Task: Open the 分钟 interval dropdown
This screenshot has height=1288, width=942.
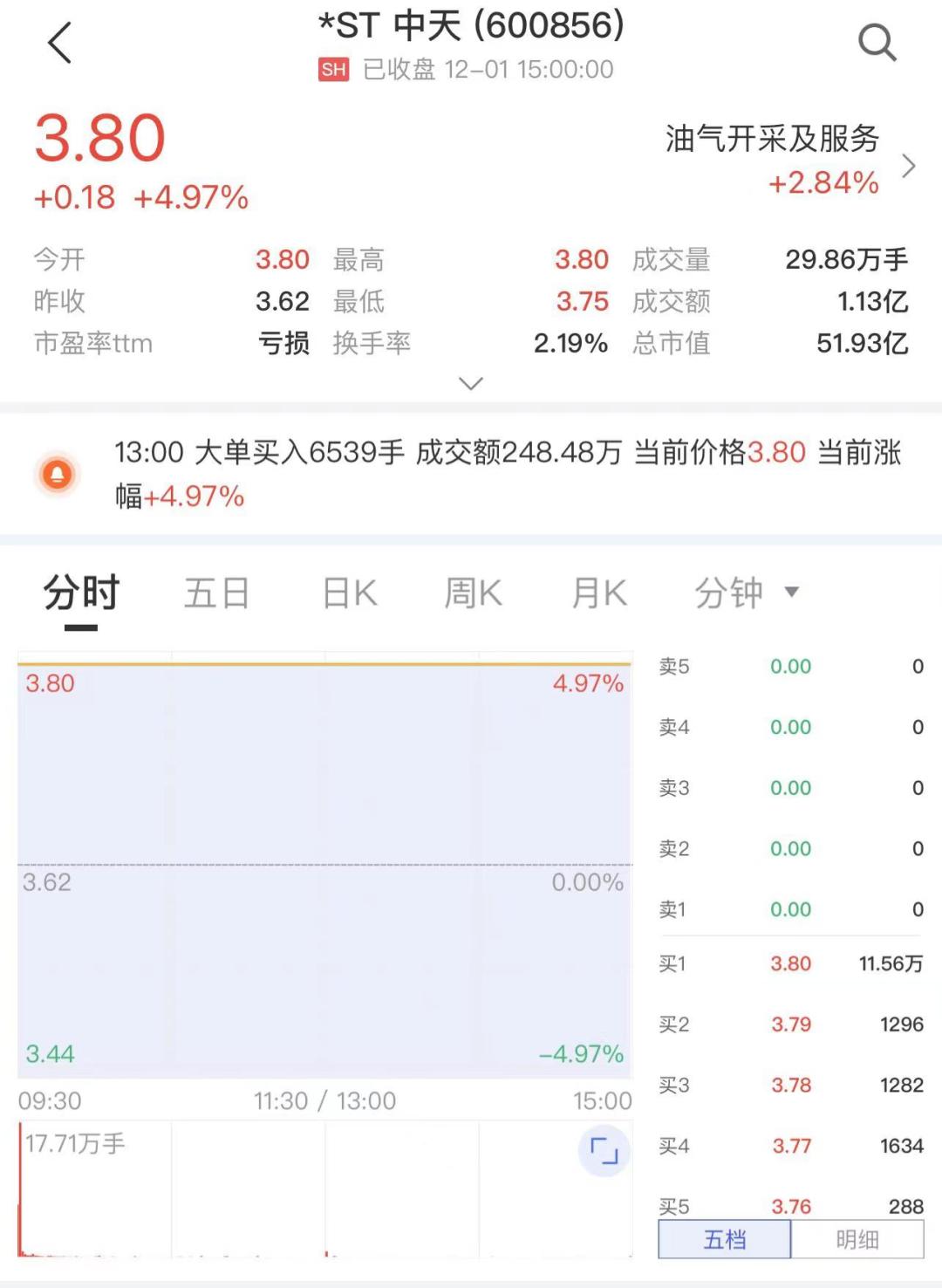Action: (746, 593)
